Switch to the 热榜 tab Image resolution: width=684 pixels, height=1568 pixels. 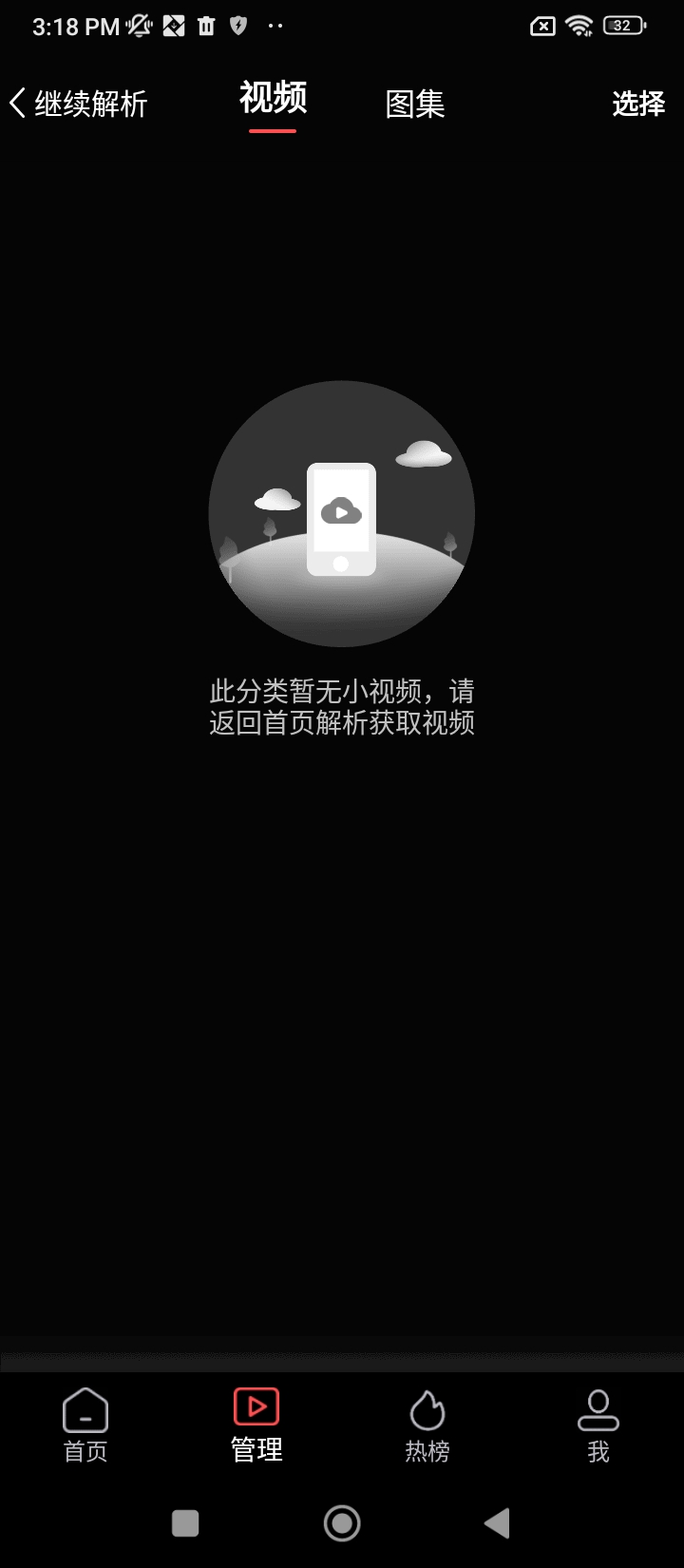(427, 1425)
